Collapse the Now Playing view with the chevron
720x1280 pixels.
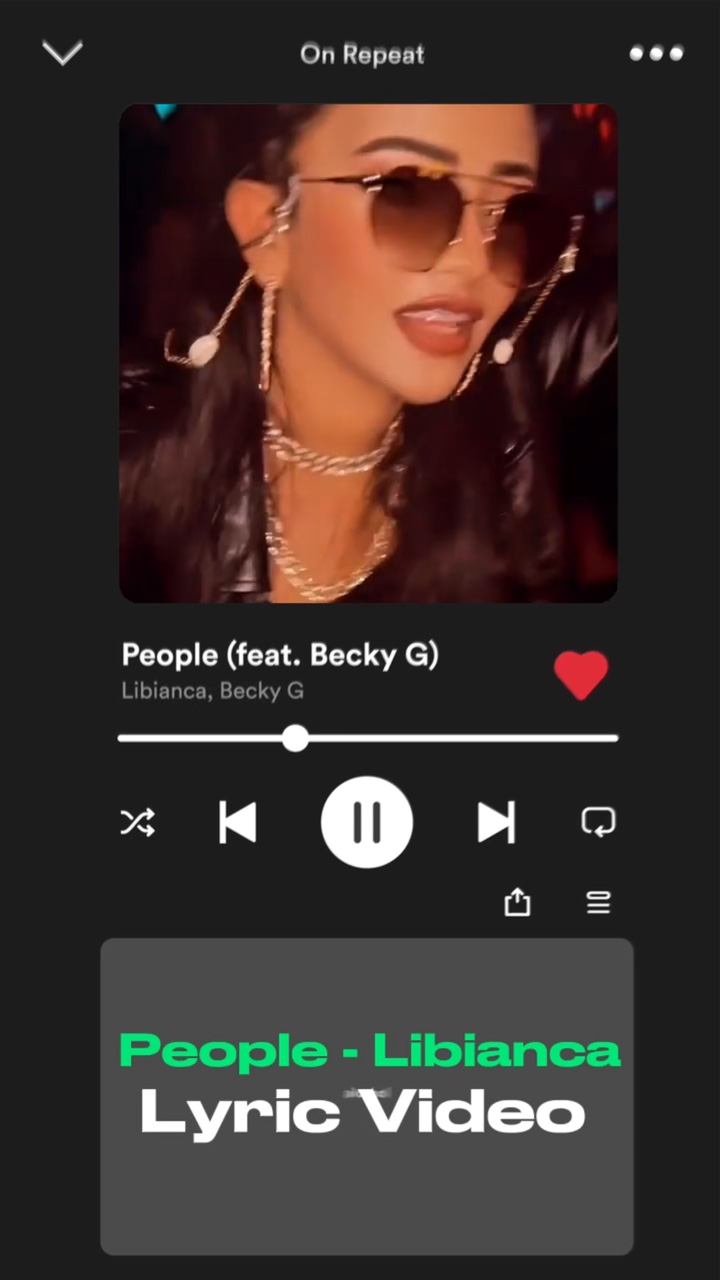[62, 53]
